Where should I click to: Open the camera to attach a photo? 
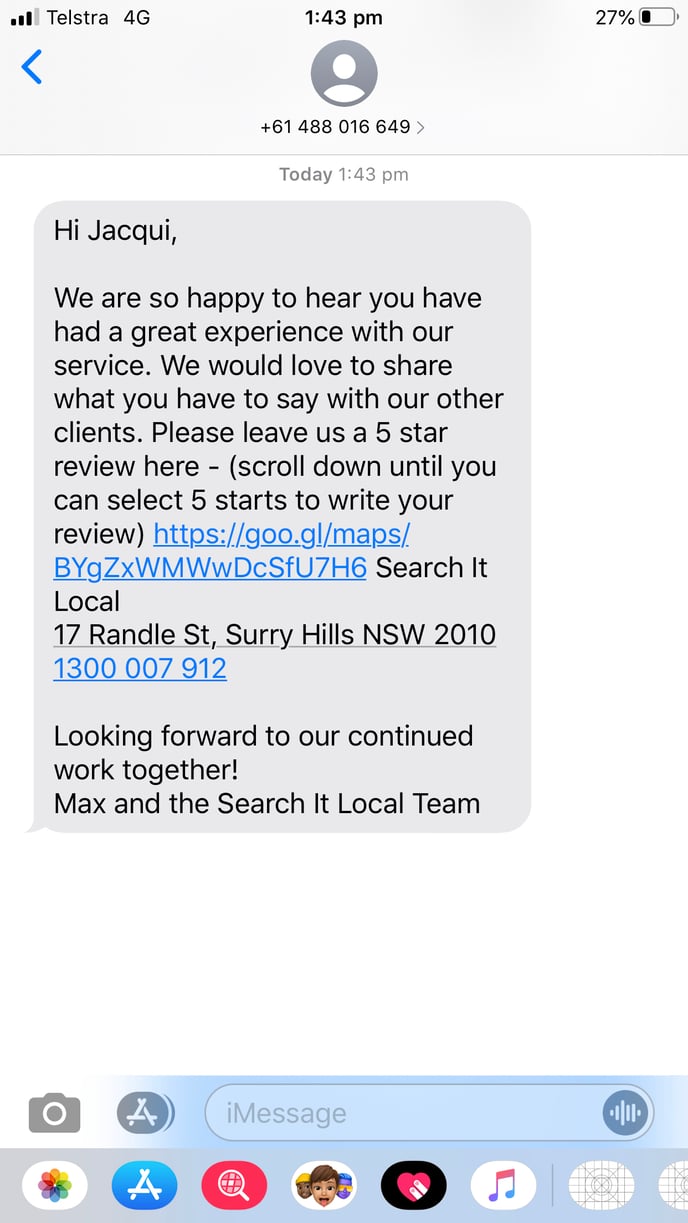coord(54,1112)
